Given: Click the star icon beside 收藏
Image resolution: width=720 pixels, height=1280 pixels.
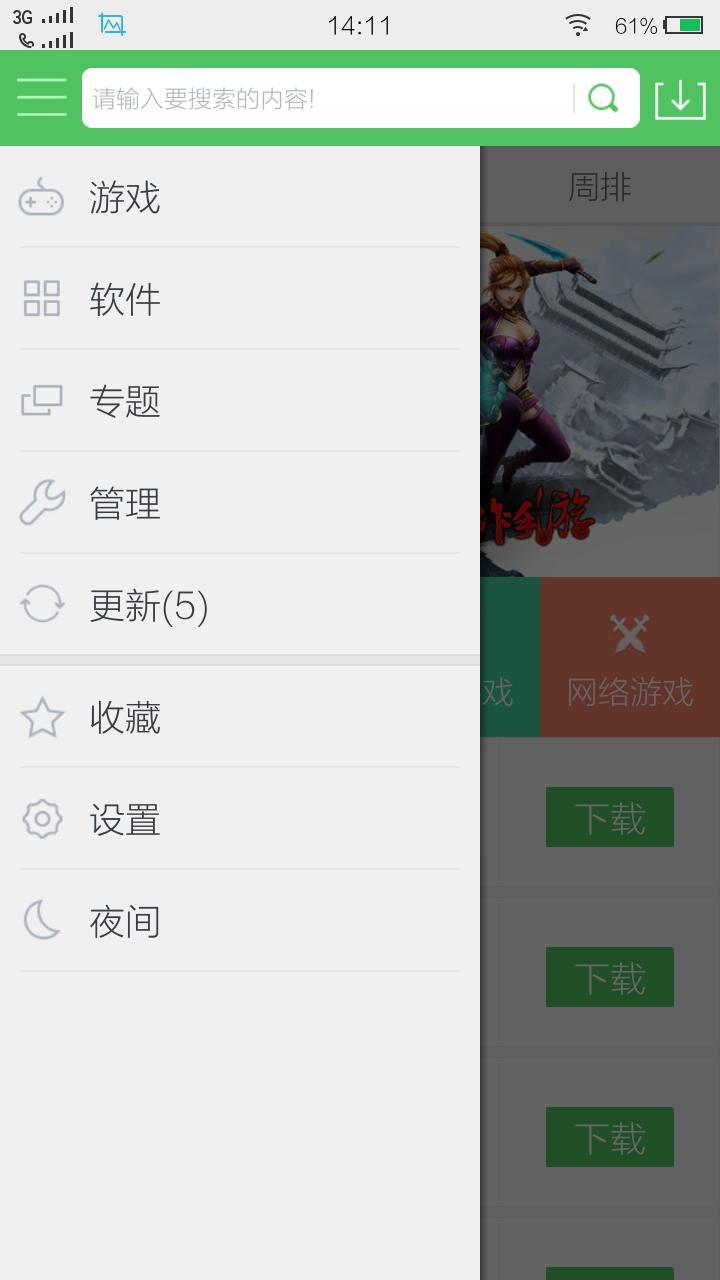Looking at the screenshot, I should coord(41,717).
